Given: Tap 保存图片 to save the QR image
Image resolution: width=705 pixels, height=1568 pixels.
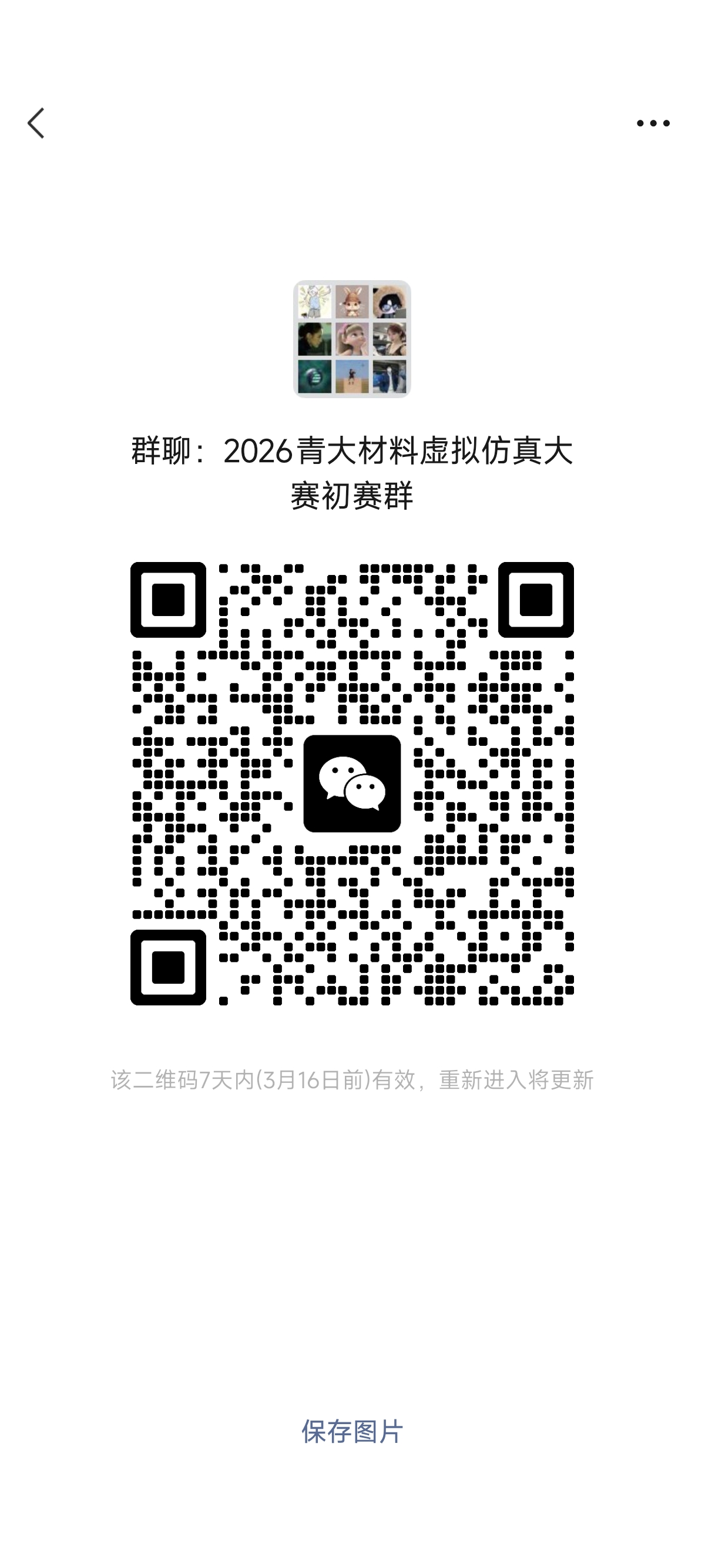Looking at the screenshot, I should 352,1432.
